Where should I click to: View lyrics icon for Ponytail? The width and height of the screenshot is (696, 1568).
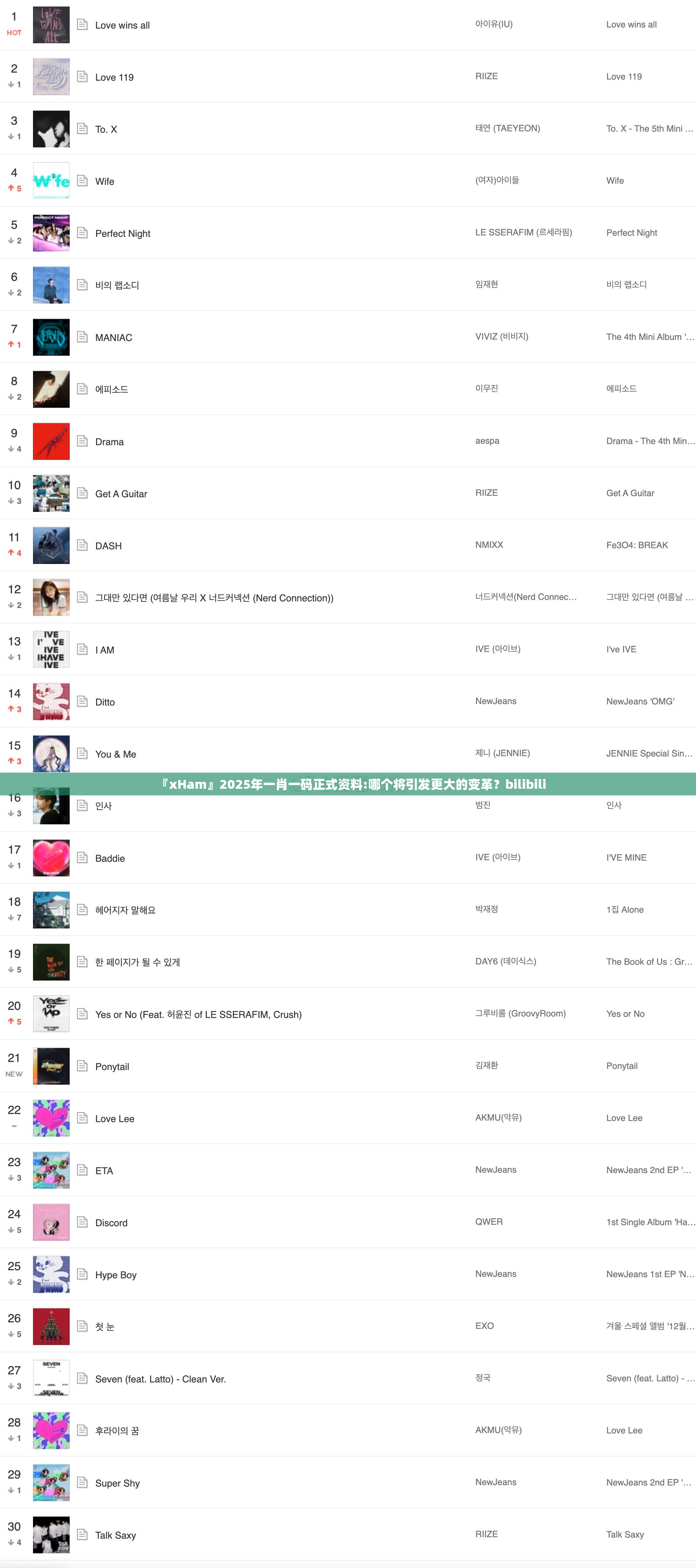(82, 1066)
